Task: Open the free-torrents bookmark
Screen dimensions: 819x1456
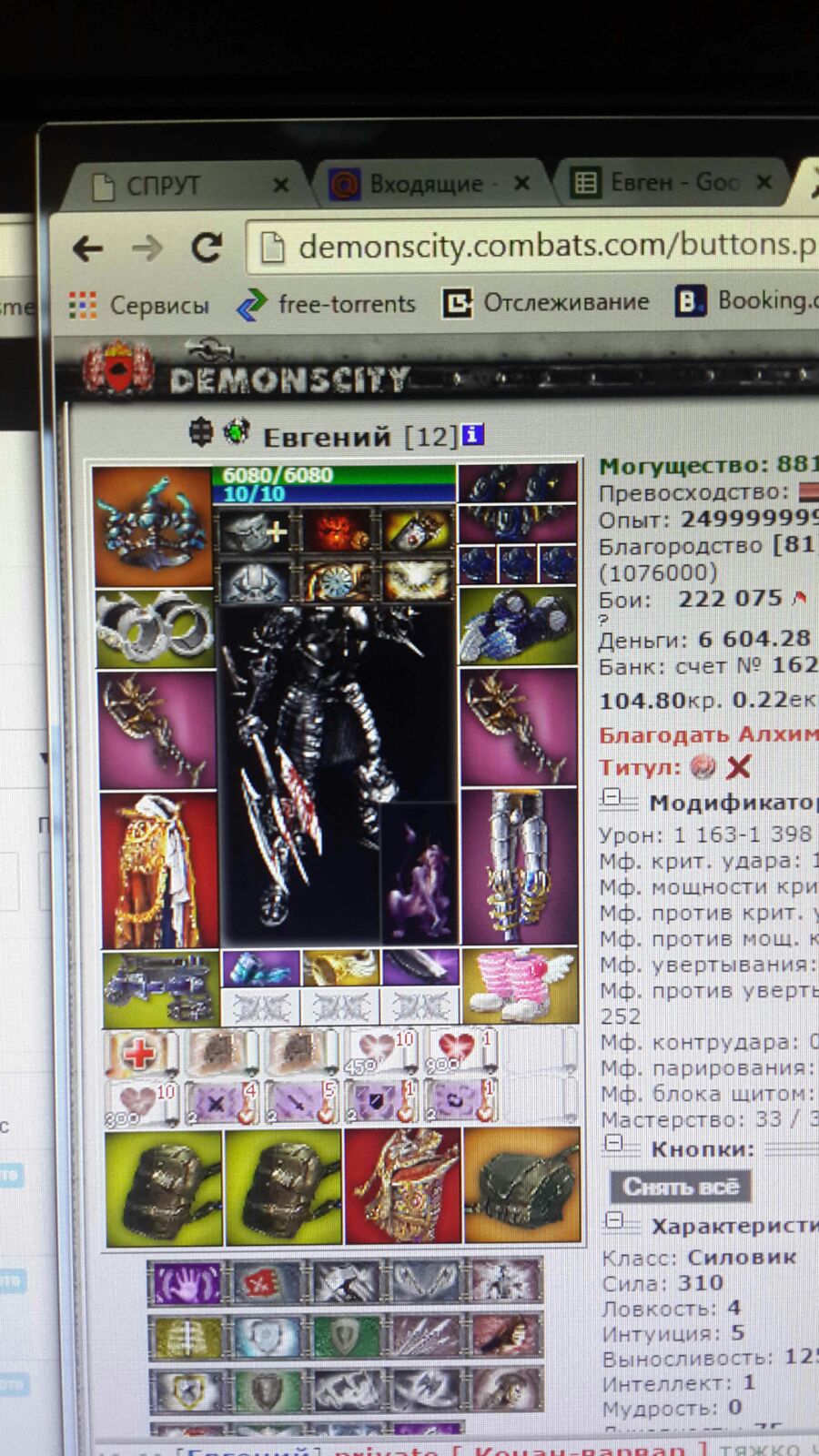Action: click(x=326, y=304)
